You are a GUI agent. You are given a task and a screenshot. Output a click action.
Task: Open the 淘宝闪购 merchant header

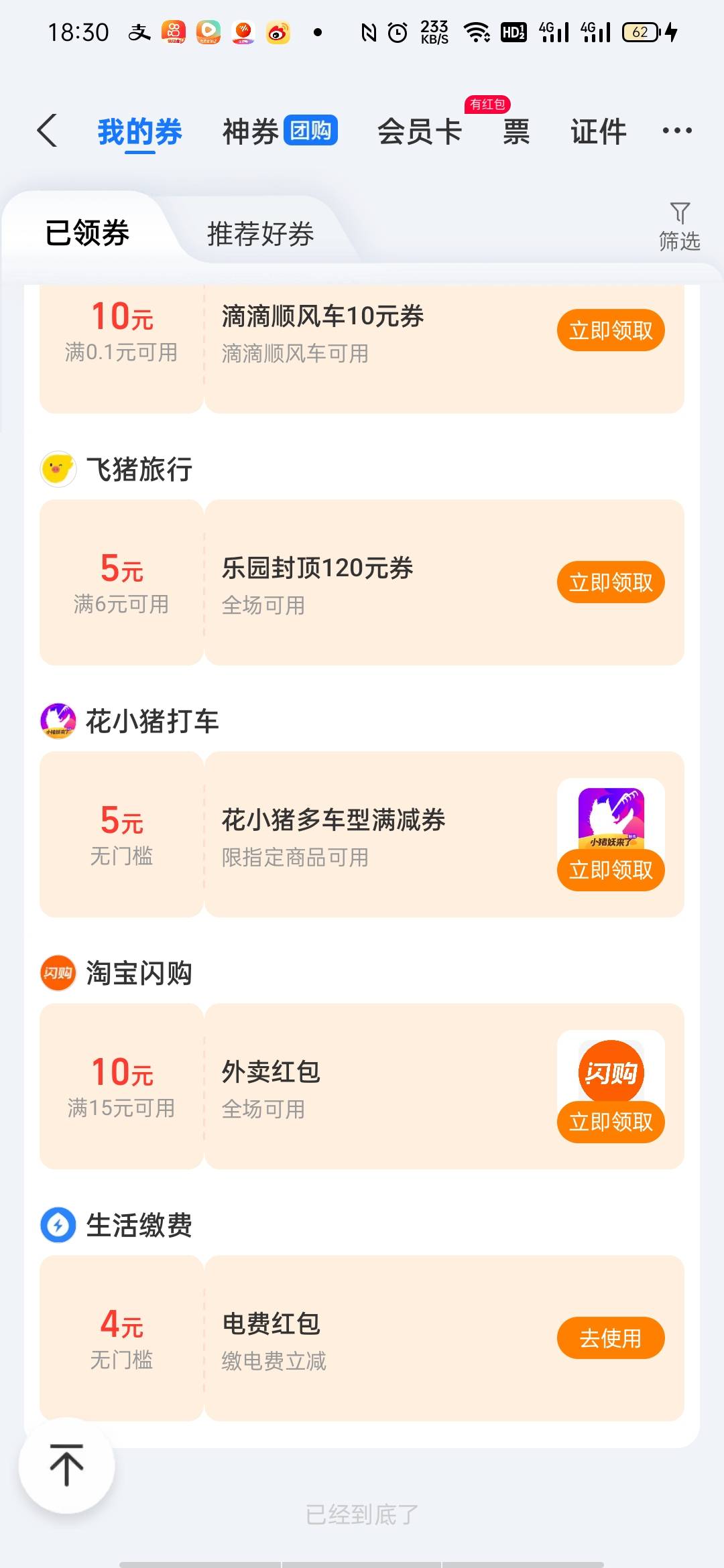pos(117,973)
